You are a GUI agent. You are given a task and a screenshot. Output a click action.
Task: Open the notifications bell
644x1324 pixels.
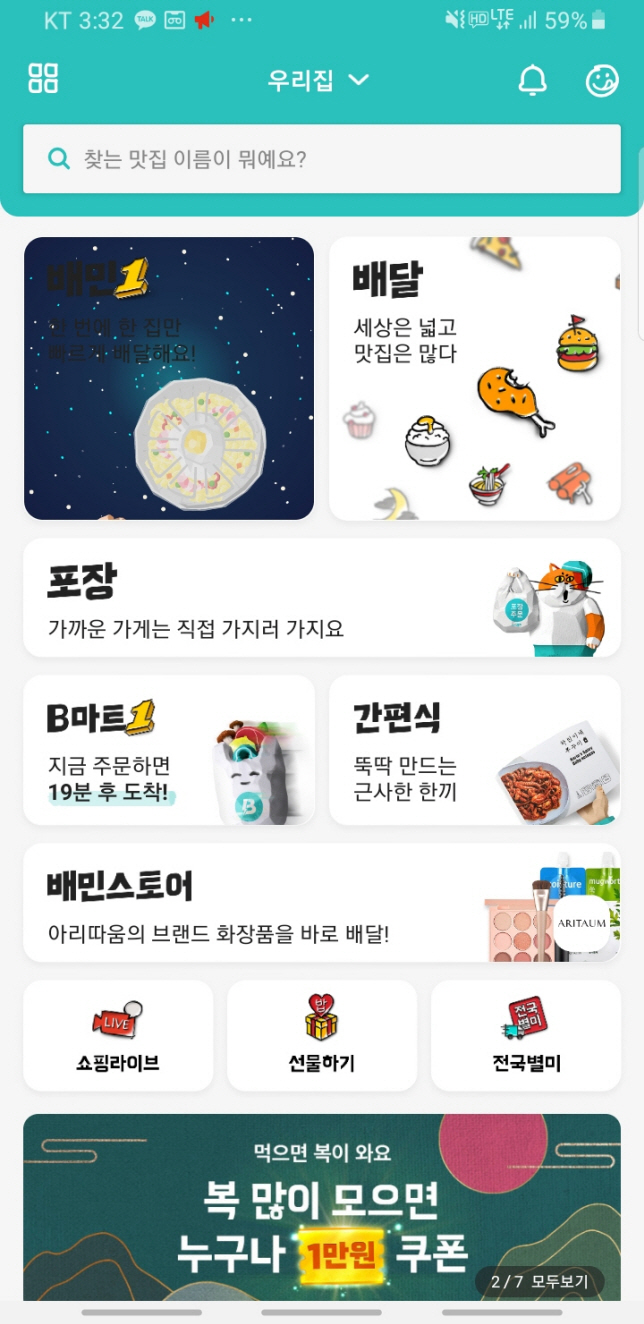pyautogui.click(x=533, y=81)
